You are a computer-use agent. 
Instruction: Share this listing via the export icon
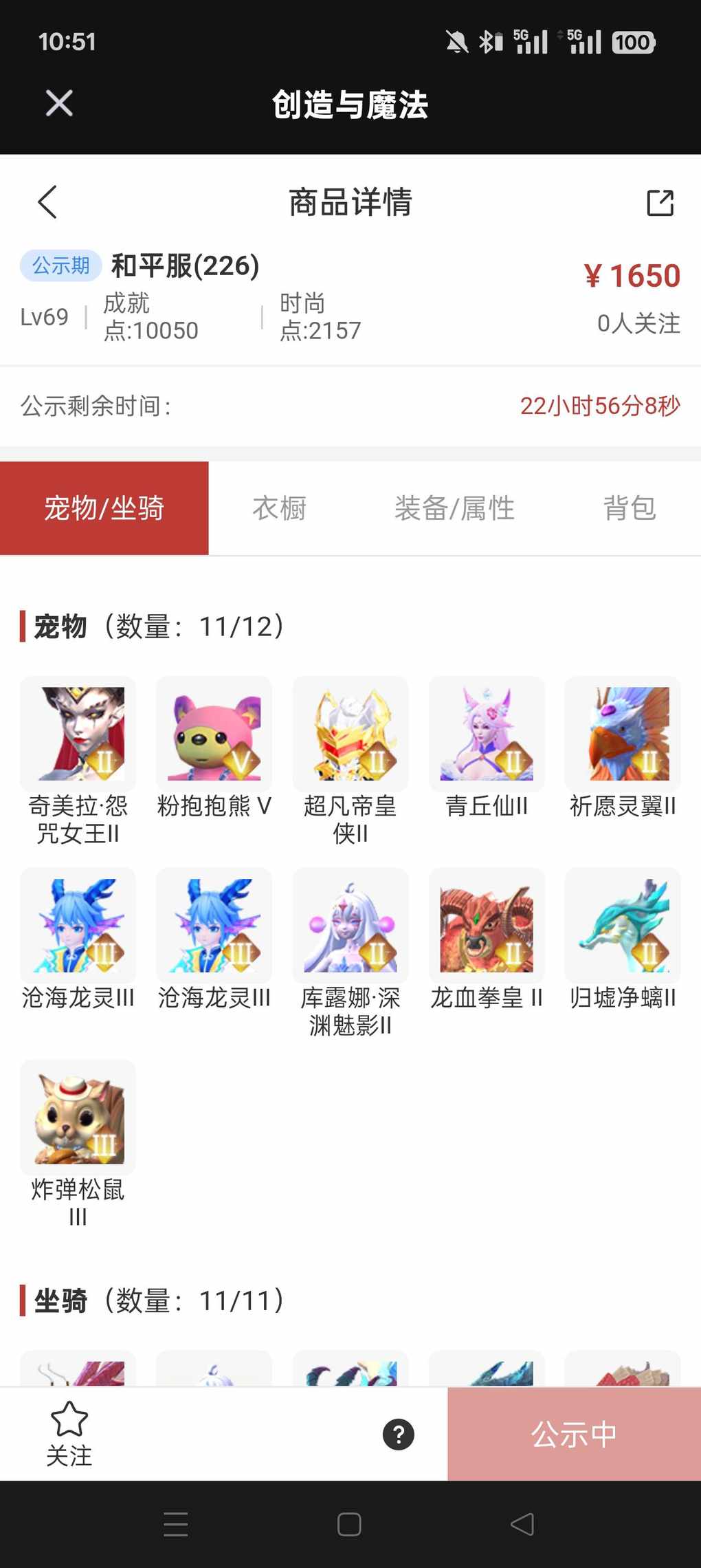pos(660,203)
